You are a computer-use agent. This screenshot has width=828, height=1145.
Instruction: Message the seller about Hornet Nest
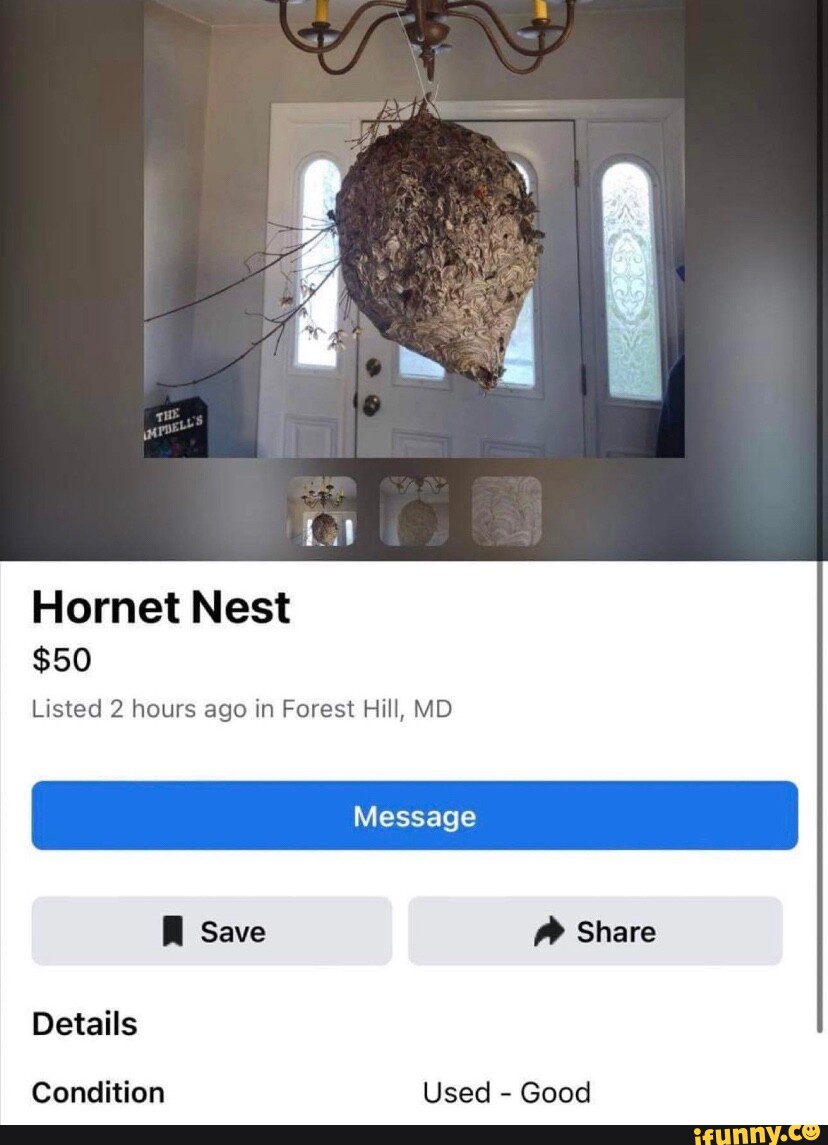(x=414, y=816)
